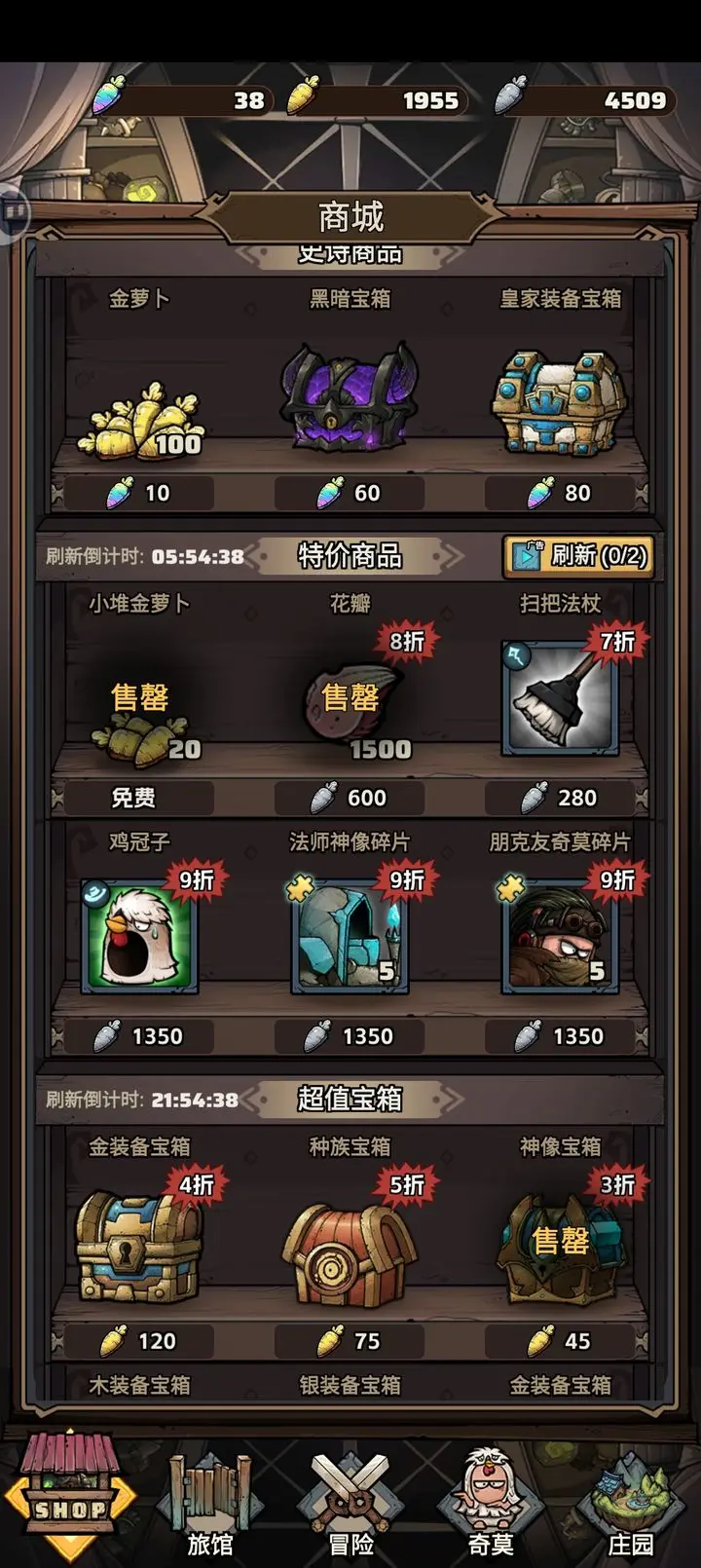The image size is (701, 1568).
Task: Switch to the 庄园 tab
Action: [630, 1505]
